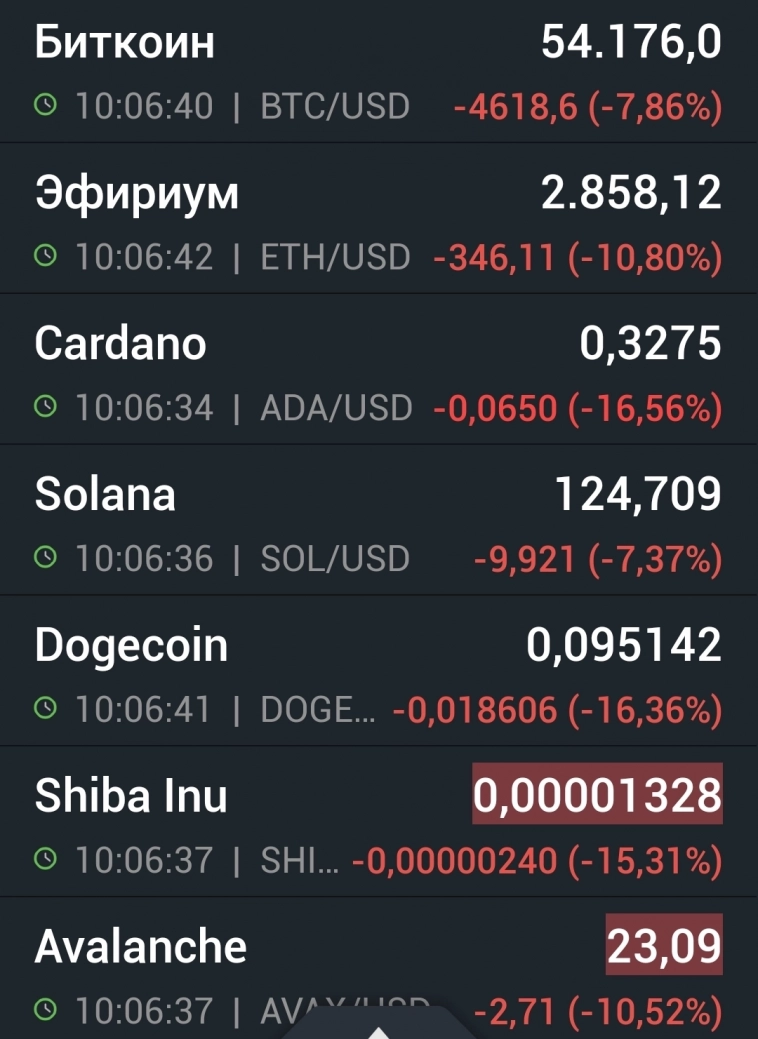The height and width of the screenshot is (1039, 758).
Task: View Эфириум ETH/USD details
Action: point(379,222)
